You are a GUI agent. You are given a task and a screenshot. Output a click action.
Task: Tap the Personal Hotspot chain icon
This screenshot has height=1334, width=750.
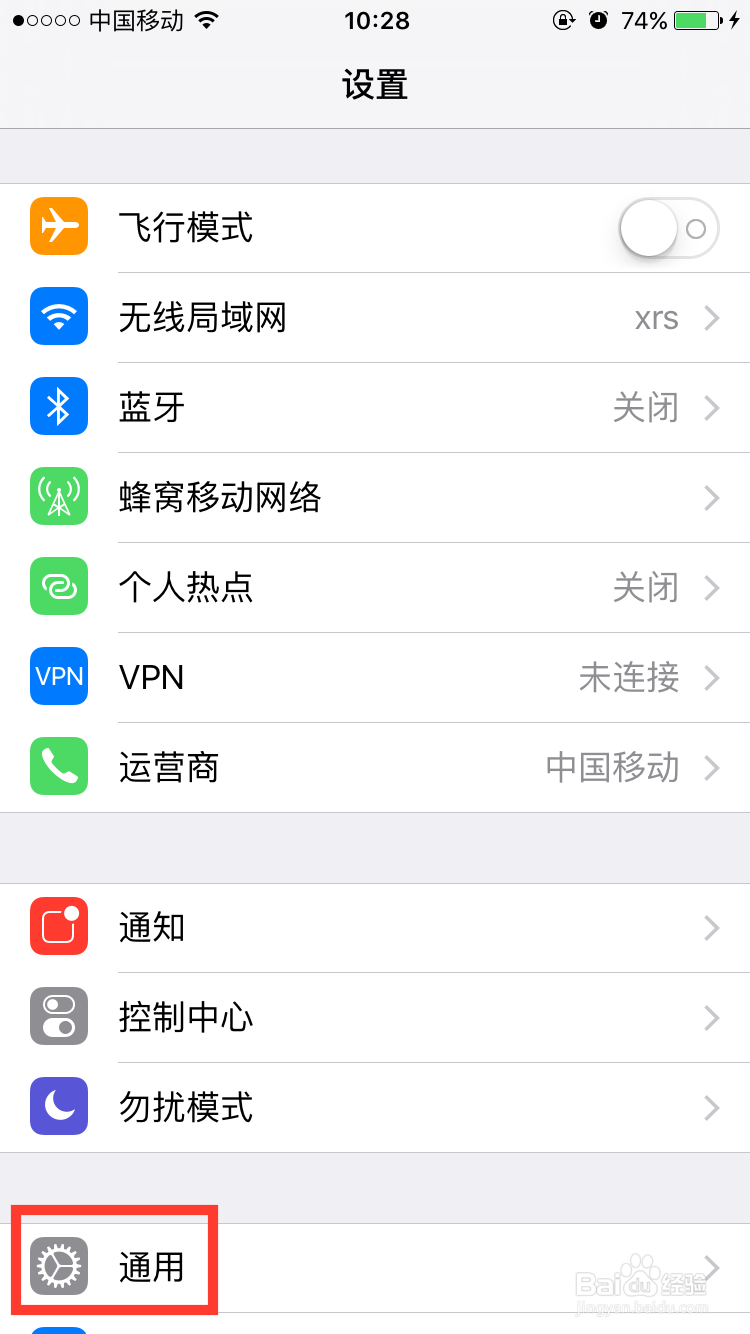tap(58, 587)
